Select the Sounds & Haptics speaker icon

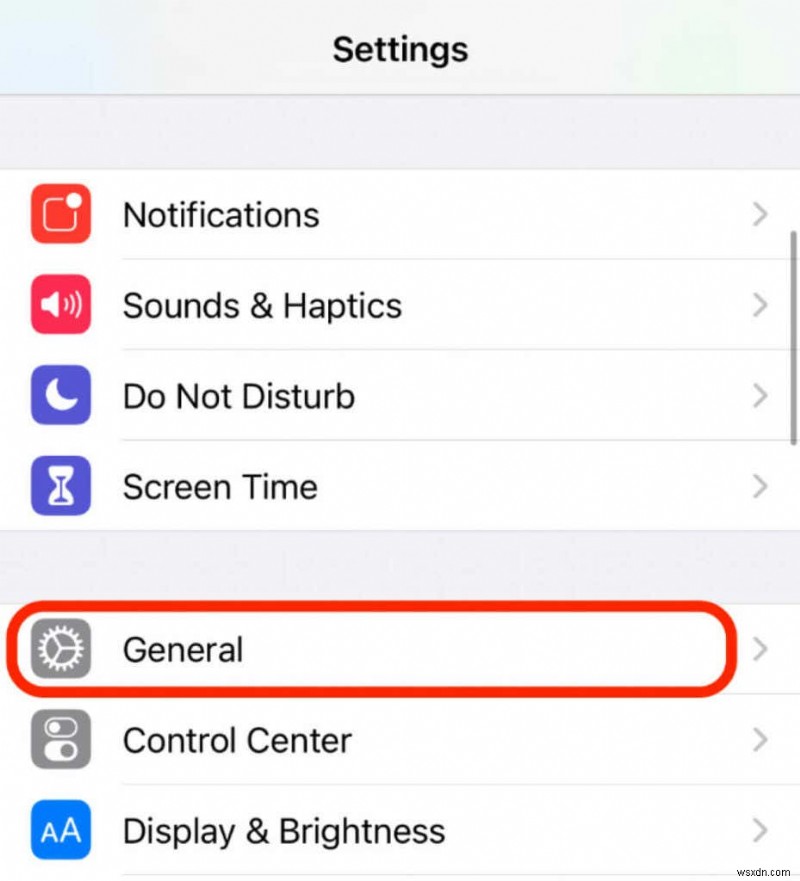click(60, 305)
